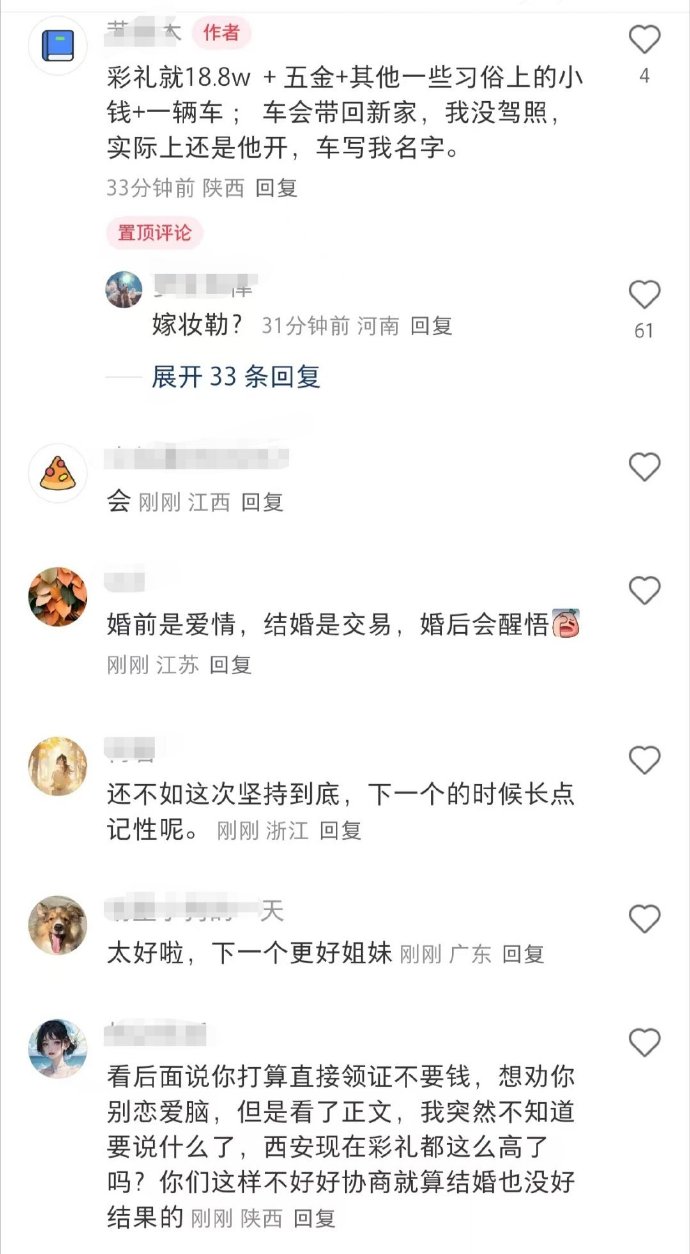Reply to the author's comment from 陕西
The height and width of the screenshot is (1254, 690).
(x=276, y=187)
